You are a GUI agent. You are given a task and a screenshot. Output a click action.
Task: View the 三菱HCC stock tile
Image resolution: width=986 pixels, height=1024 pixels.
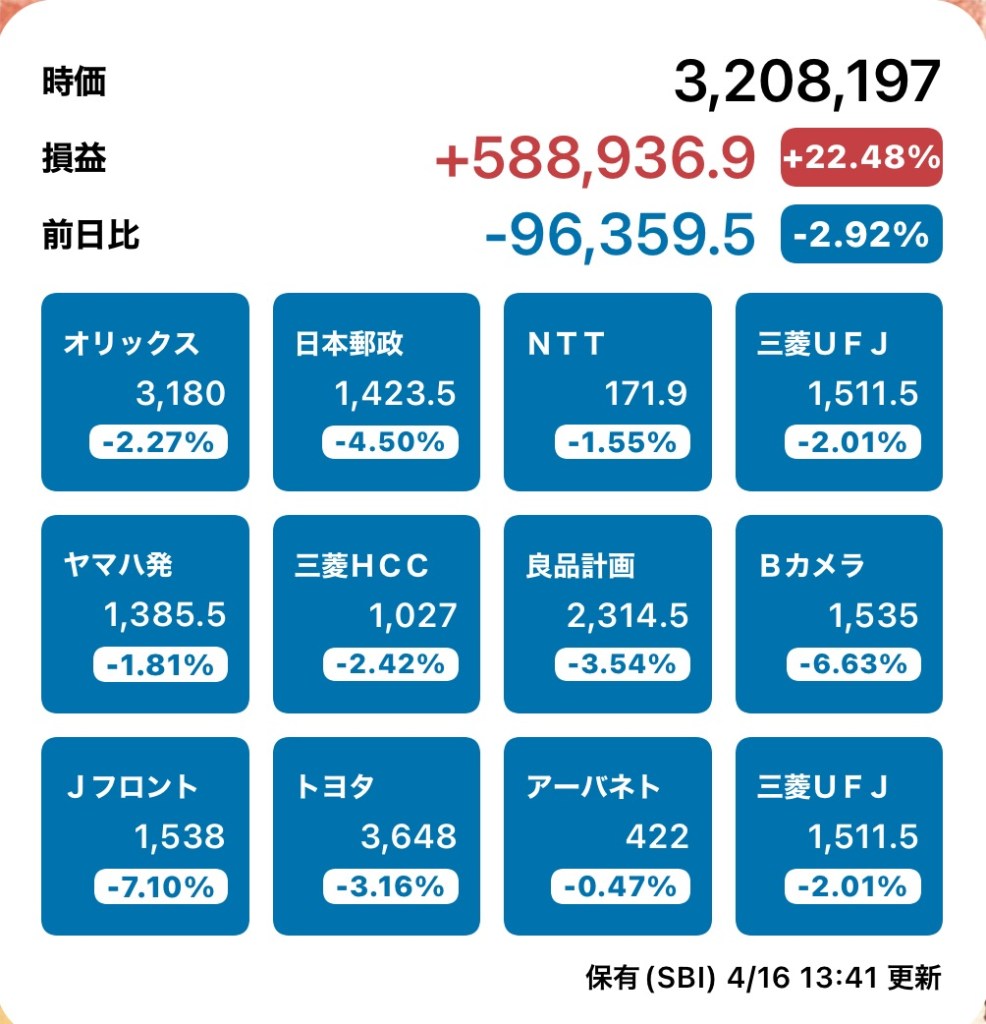point(376,614)
